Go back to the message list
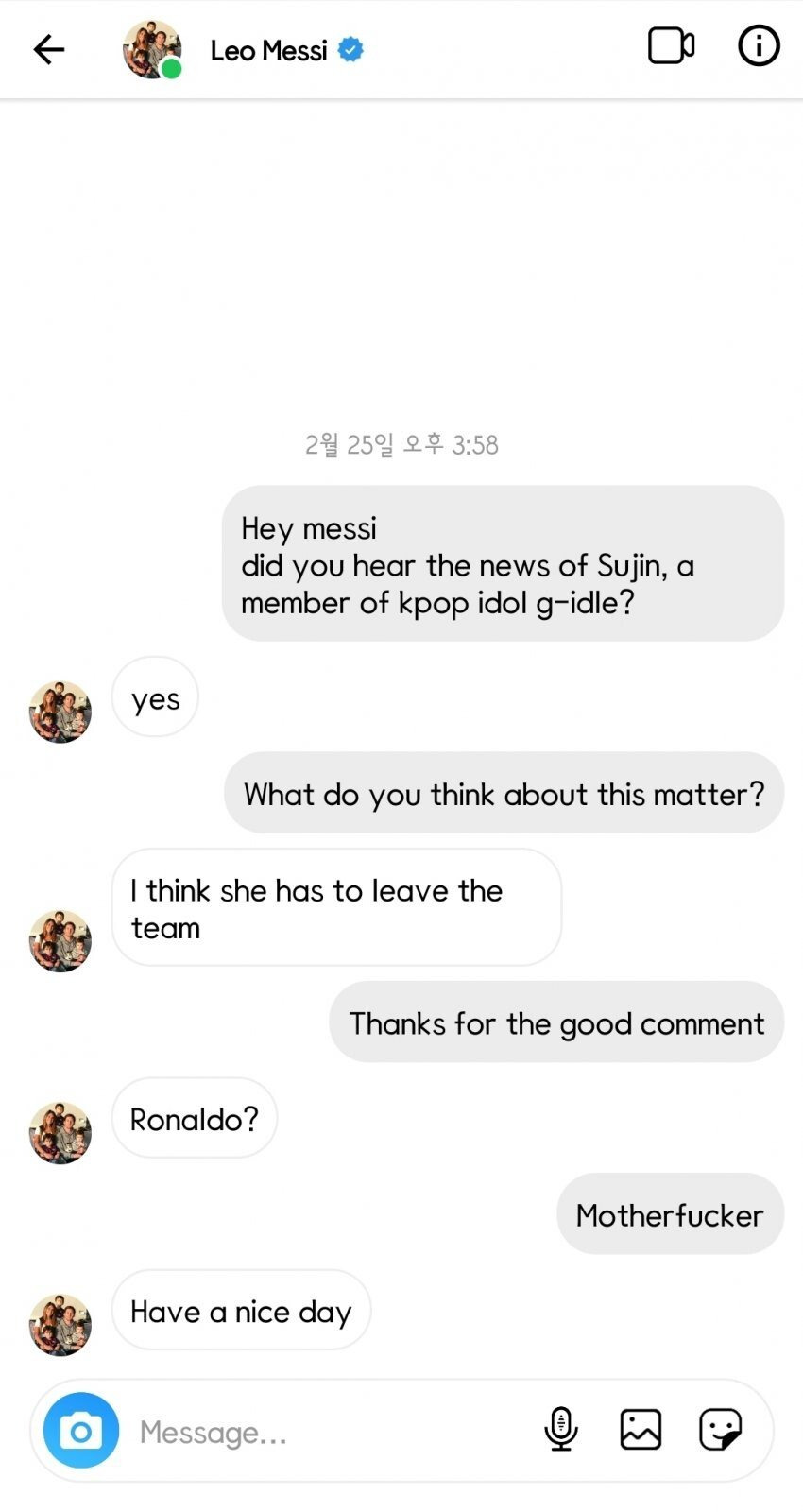803x1512 pixels. (x=48, y=49)
